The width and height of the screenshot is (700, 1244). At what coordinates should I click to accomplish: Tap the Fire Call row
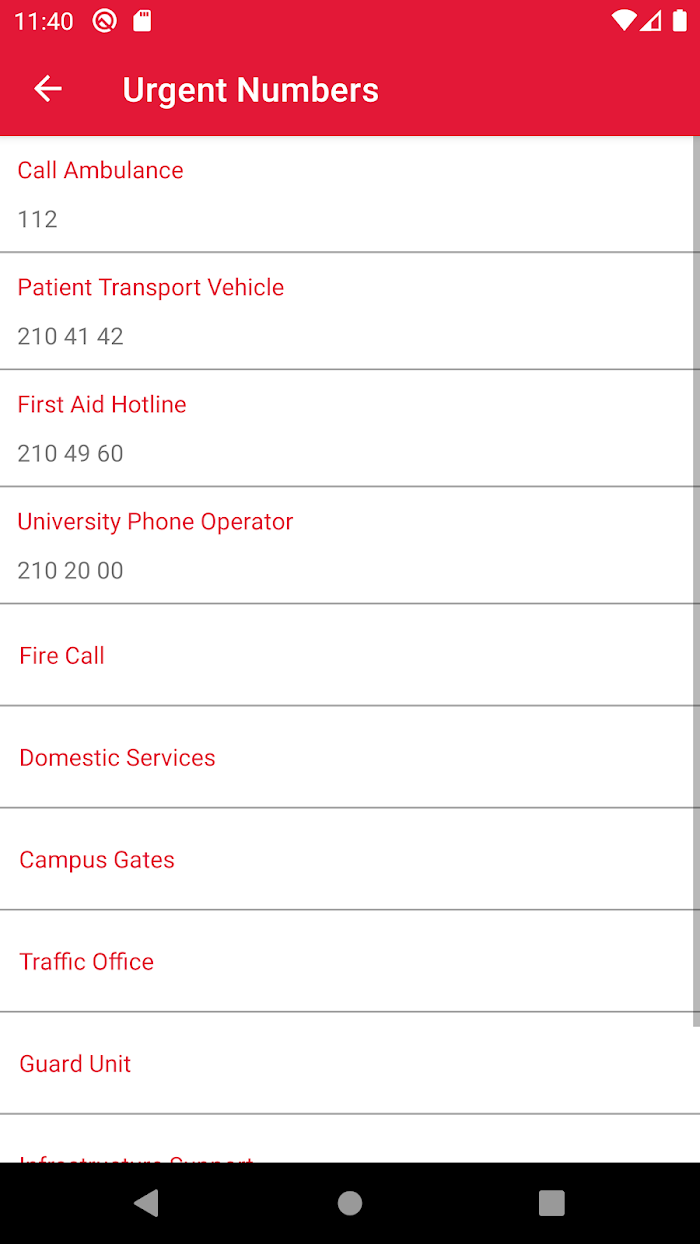pyautogui.click(x=346, y=655)
